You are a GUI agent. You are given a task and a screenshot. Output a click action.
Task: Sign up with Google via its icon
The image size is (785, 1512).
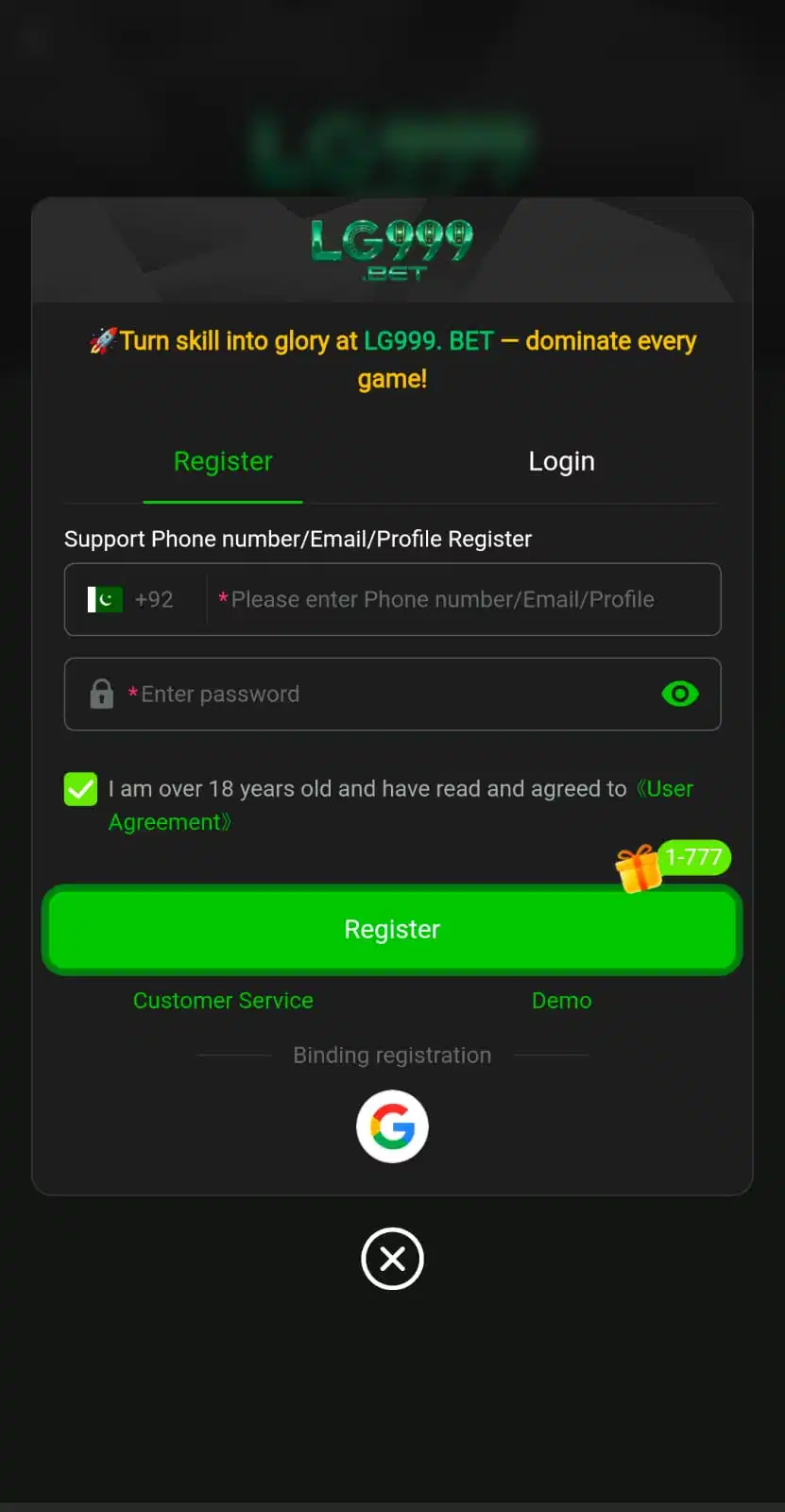coord(392,1125)
